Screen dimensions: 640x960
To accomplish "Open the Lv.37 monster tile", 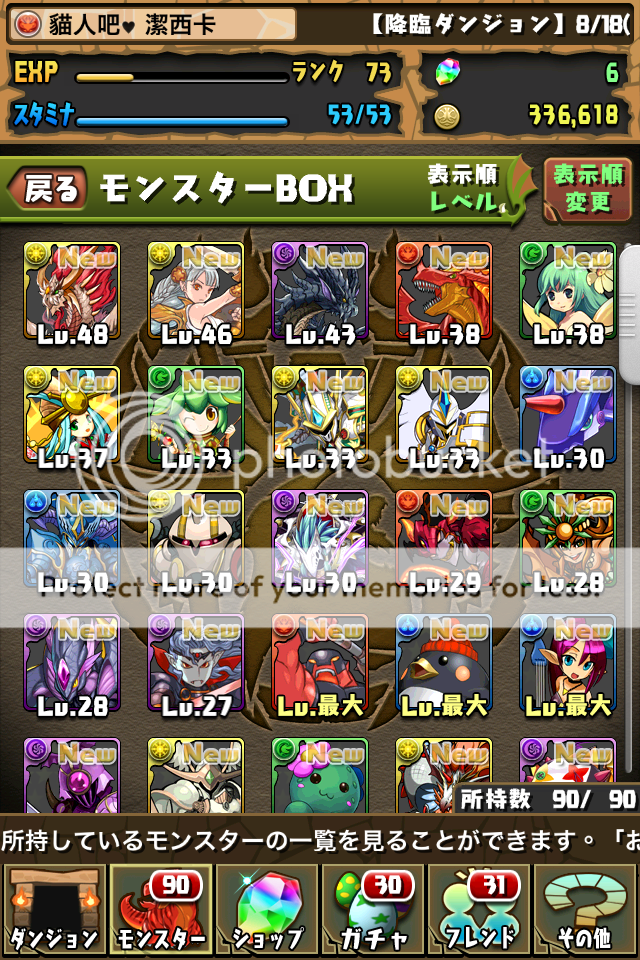I will coord(71,416).
